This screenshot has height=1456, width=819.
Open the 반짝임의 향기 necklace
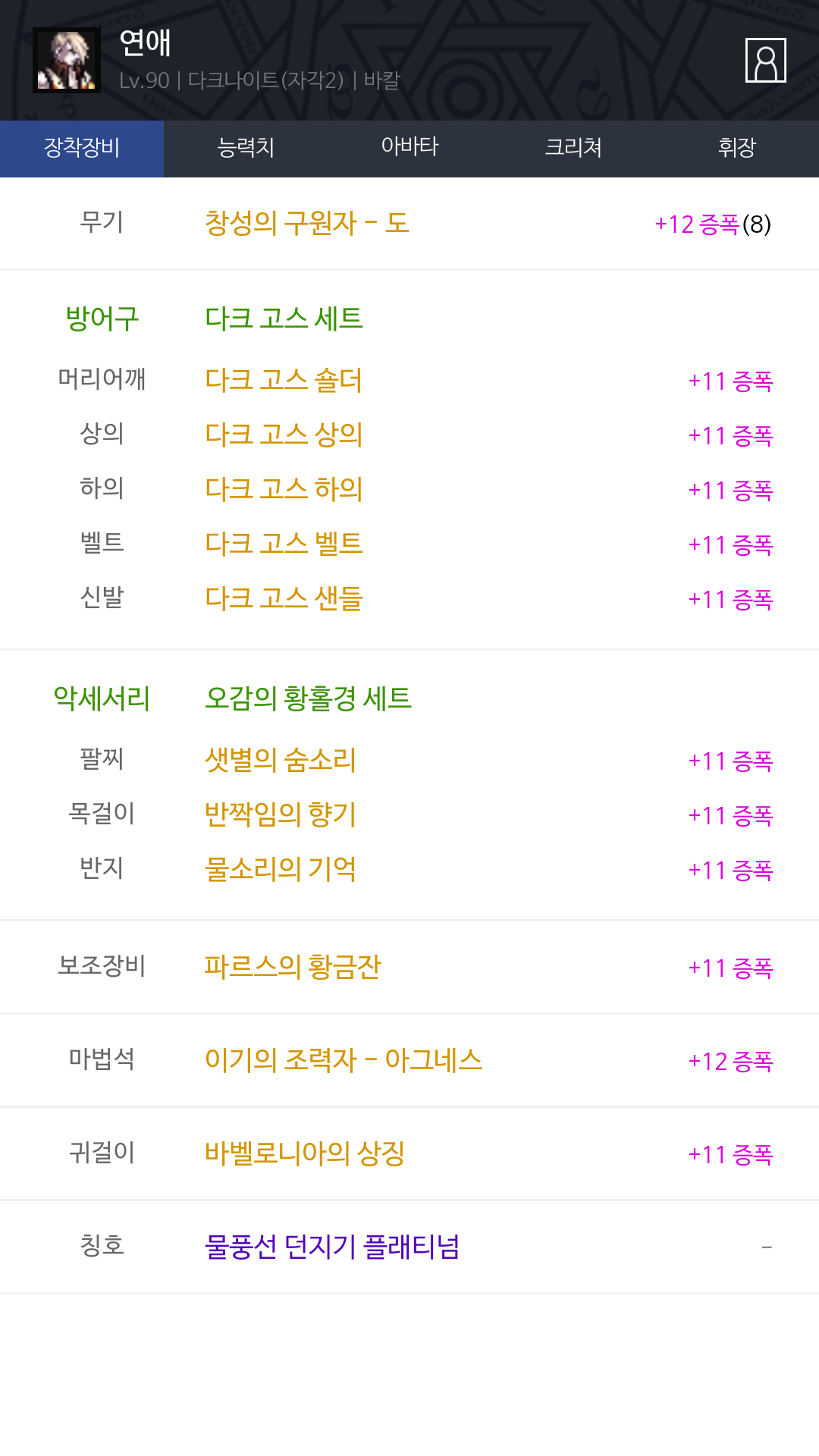click(281, 814)
